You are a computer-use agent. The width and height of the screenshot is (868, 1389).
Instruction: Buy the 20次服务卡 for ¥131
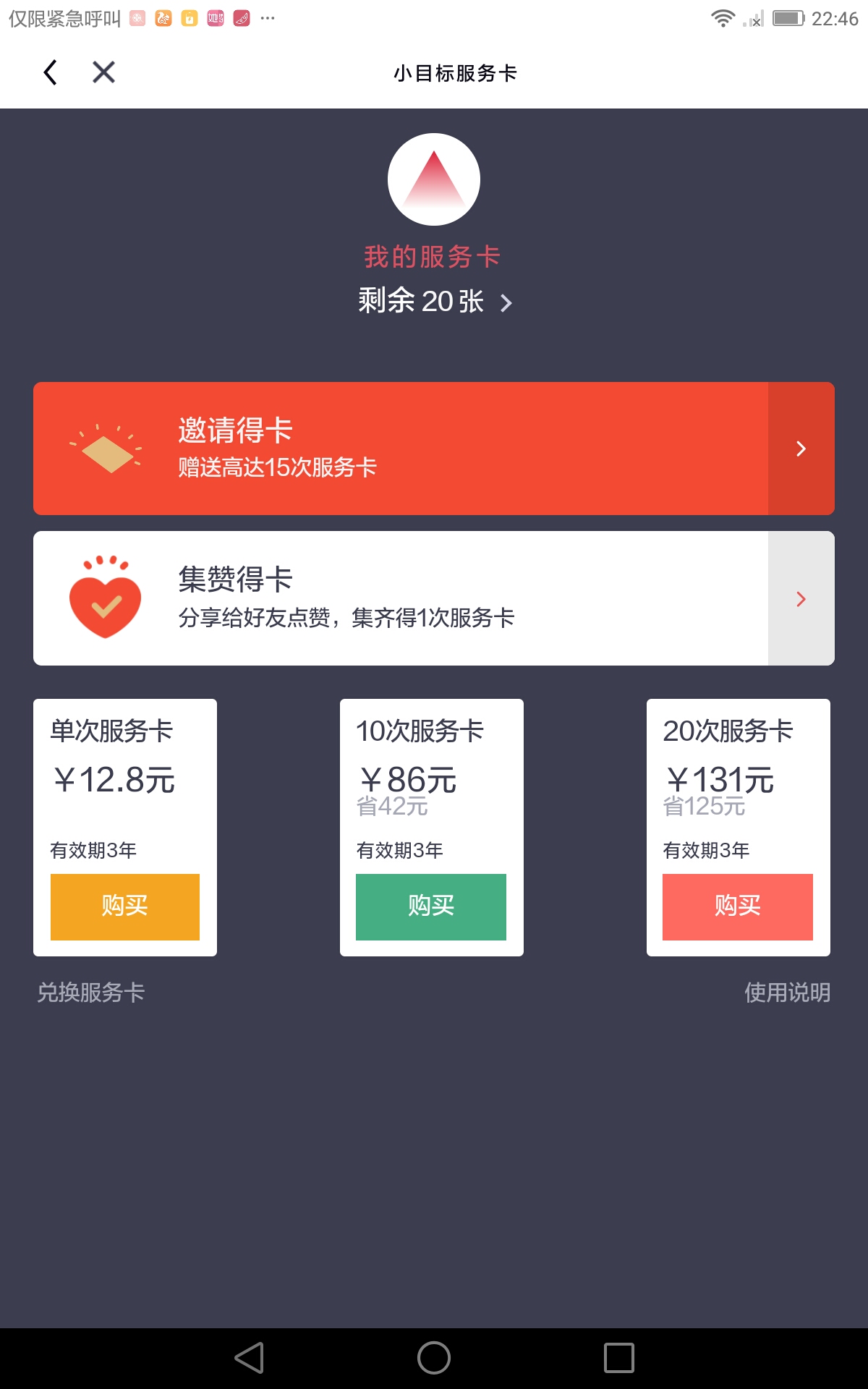738,907
